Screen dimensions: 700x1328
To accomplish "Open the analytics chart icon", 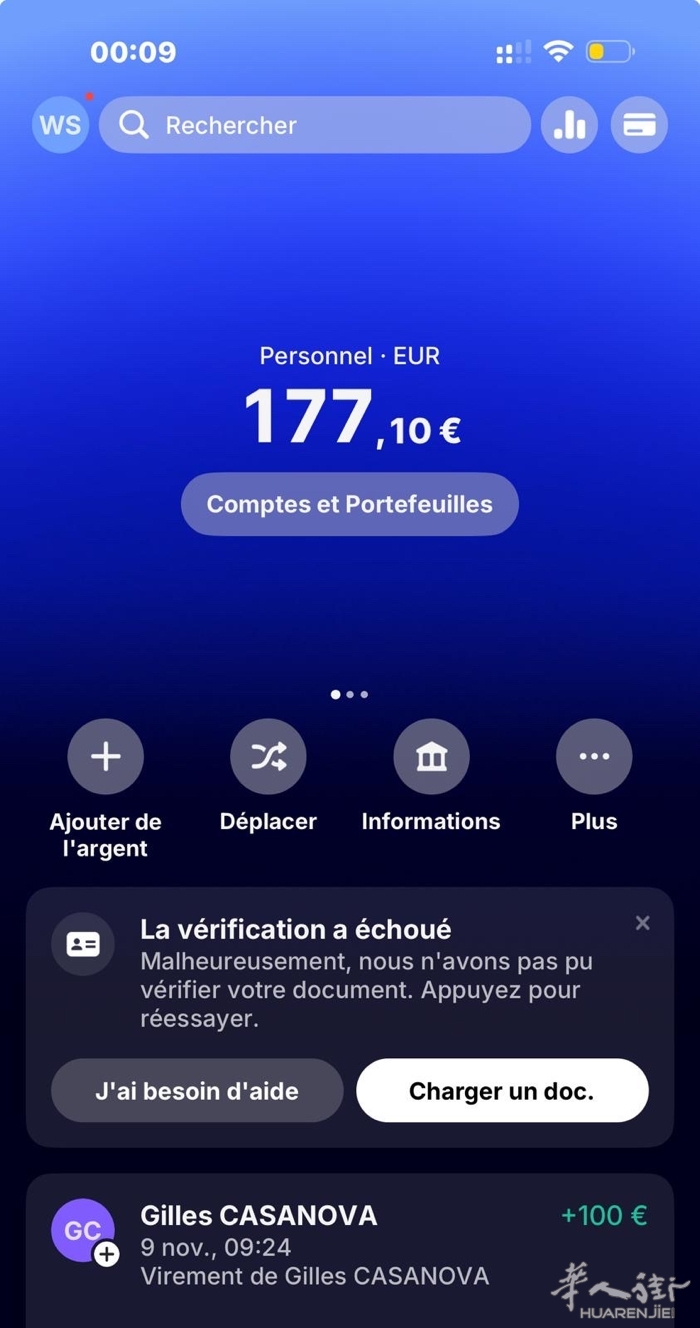I will tap(569, 125).
